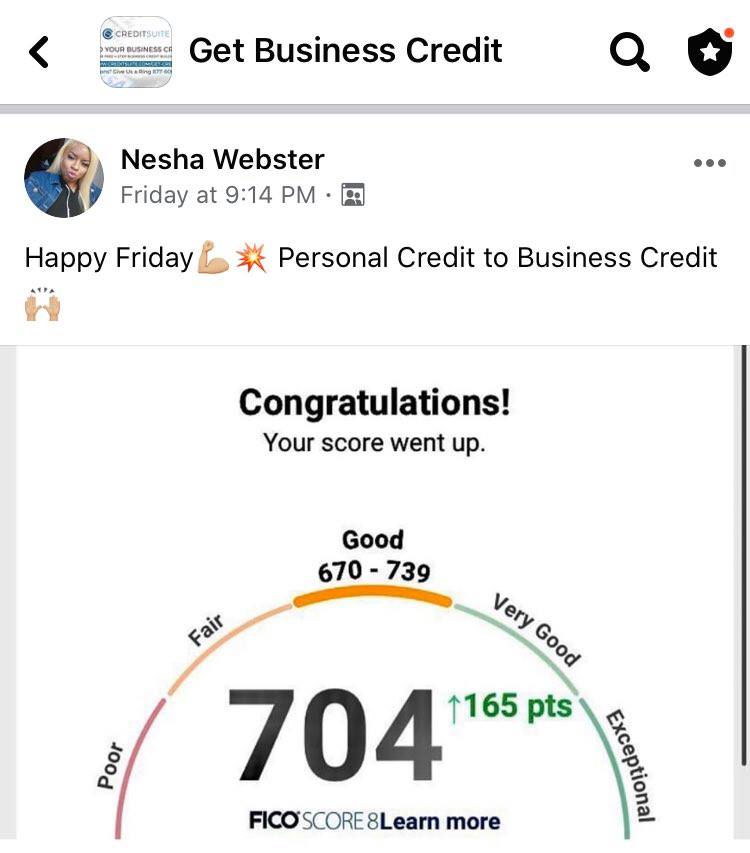Go back from the group page
The image size is (750, 853).
(x=39, y=51)
